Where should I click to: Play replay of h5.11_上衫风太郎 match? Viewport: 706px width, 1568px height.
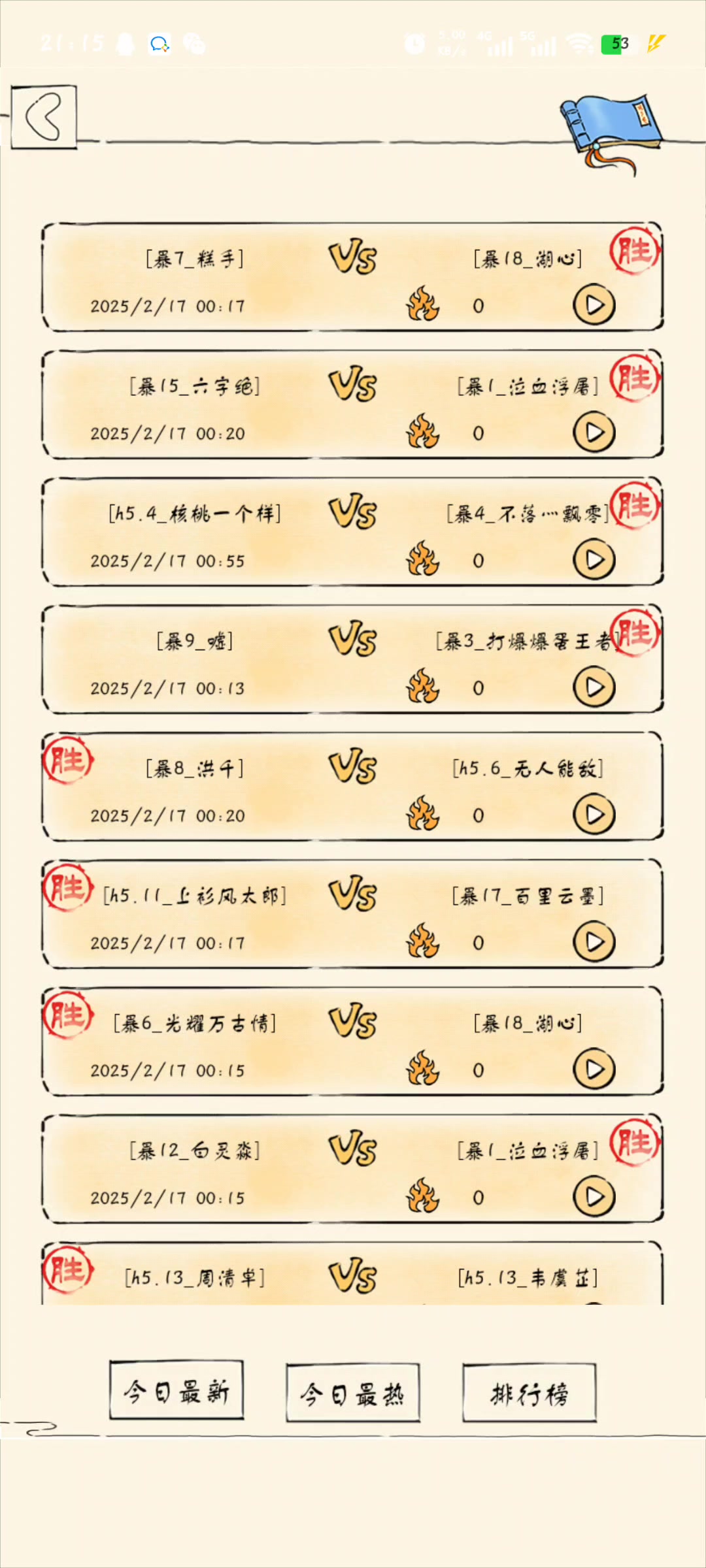594,942
